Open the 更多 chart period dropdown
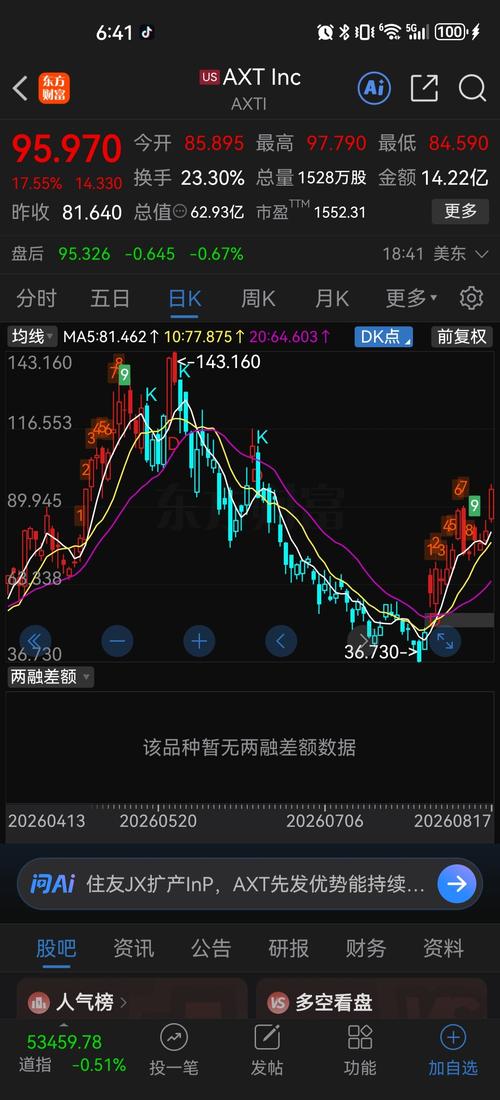 [x=411, y=298]
